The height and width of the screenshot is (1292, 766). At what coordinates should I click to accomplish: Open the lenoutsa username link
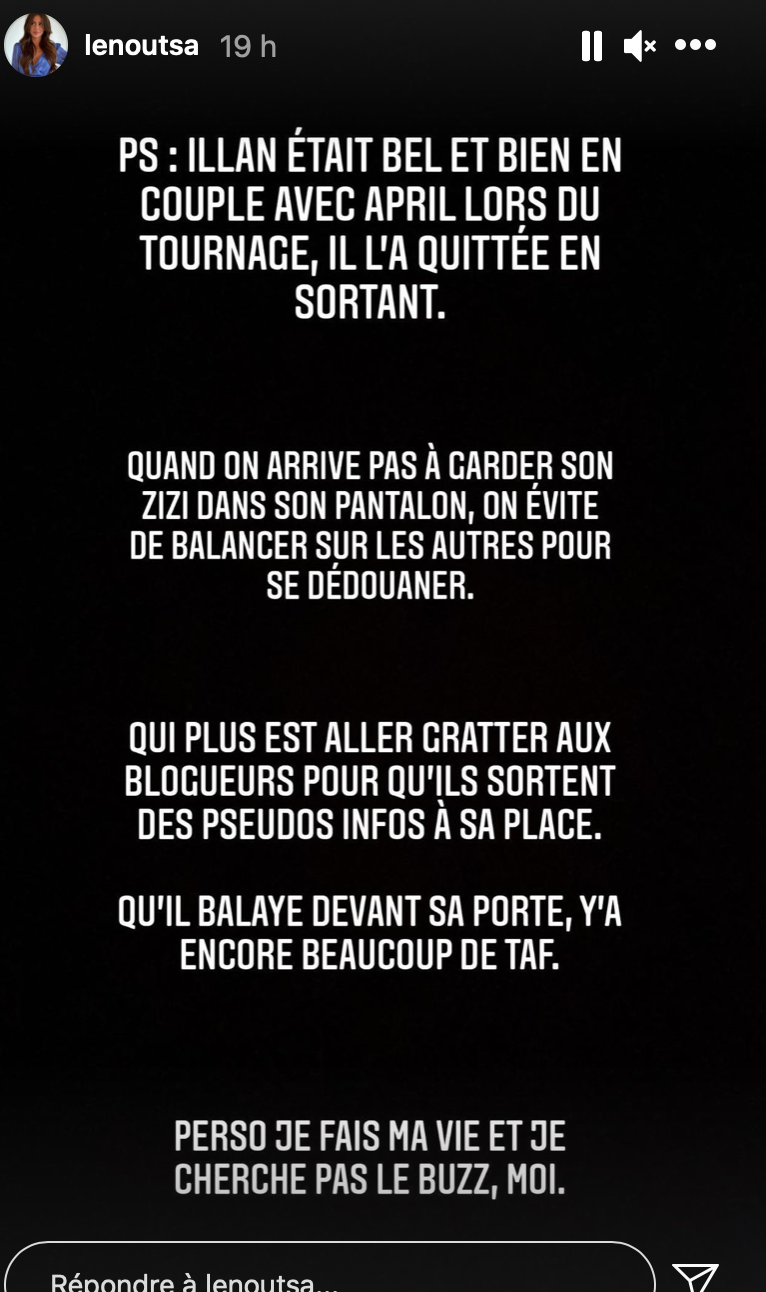pos(141,46)
